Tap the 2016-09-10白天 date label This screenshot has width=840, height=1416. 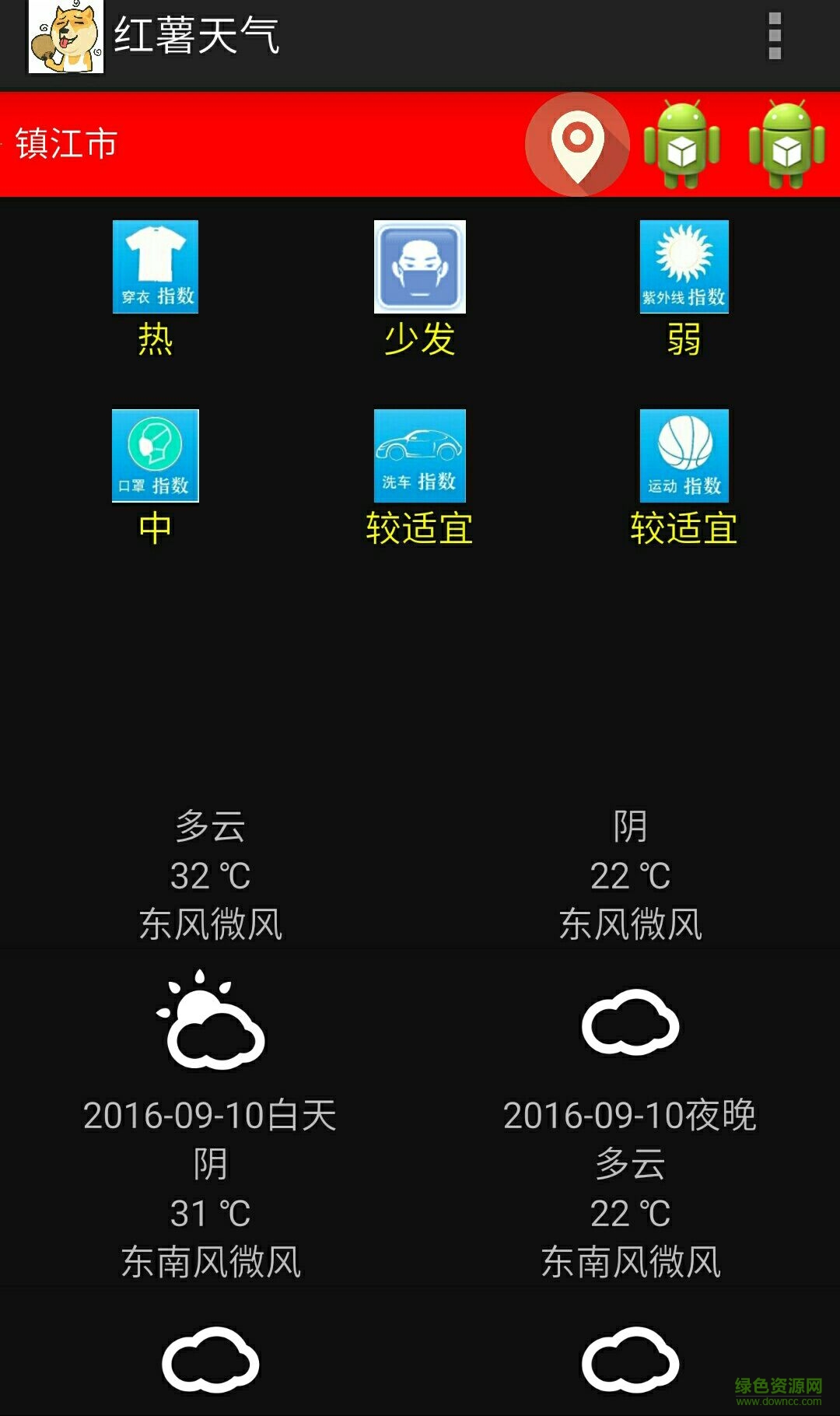tap(210, 1115)
